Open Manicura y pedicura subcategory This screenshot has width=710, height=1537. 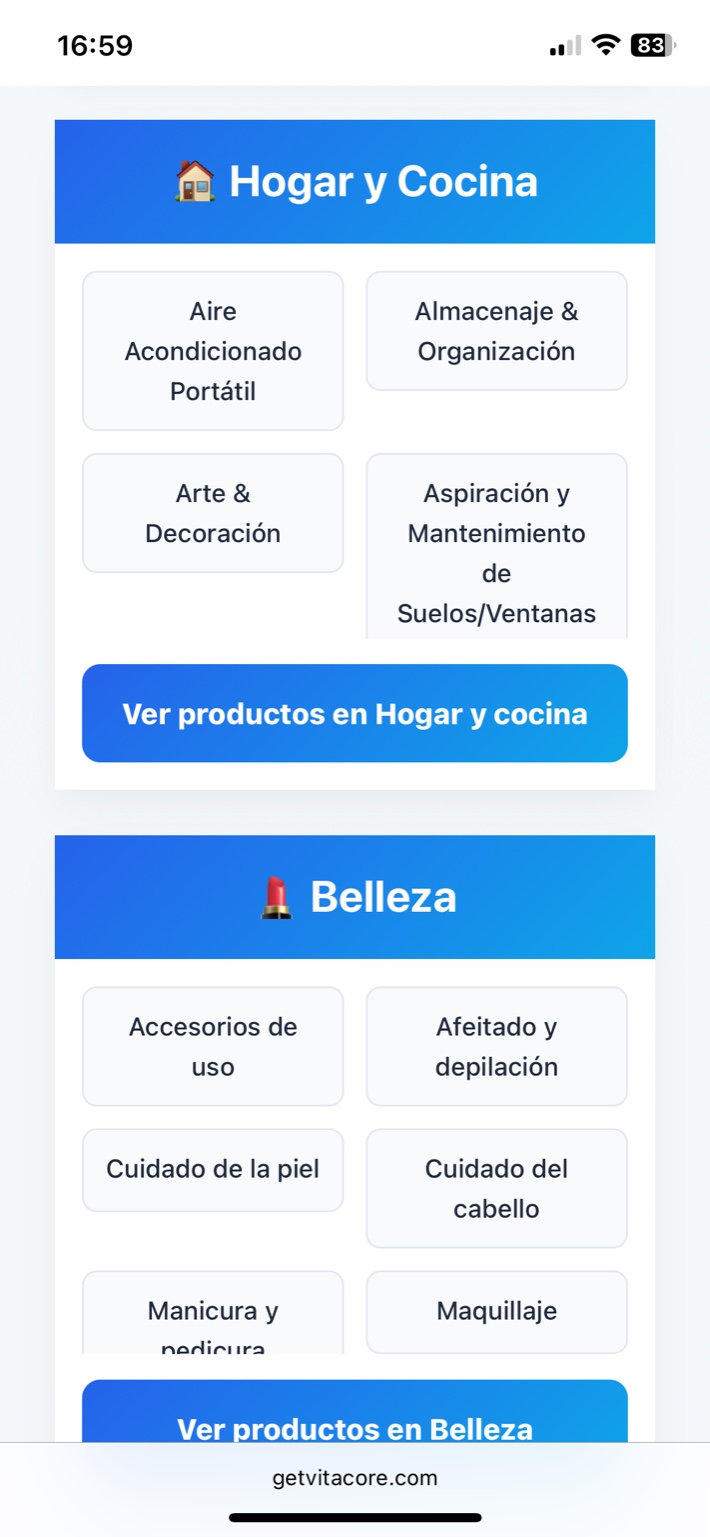213,1315
